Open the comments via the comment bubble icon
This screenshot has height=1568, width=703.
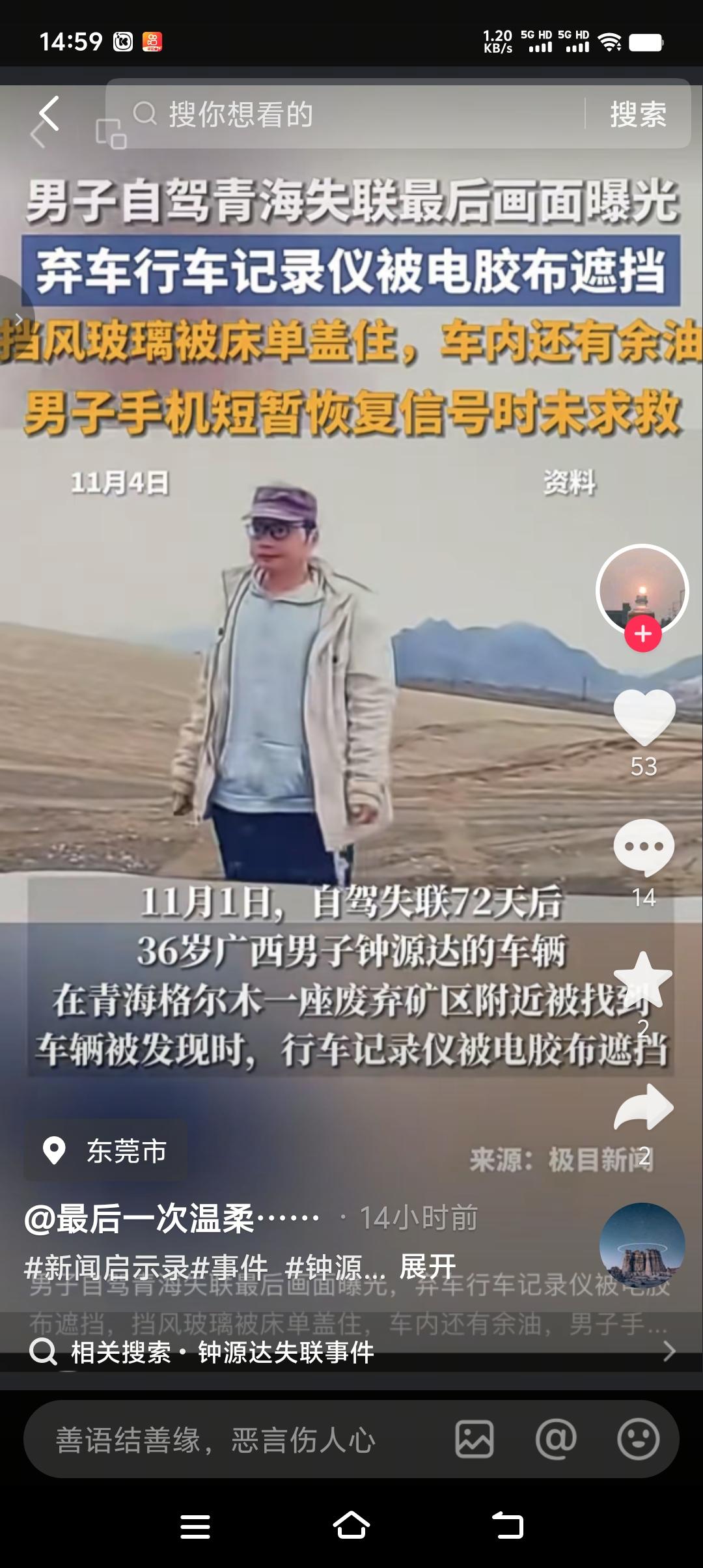click(x=644, y=844)
